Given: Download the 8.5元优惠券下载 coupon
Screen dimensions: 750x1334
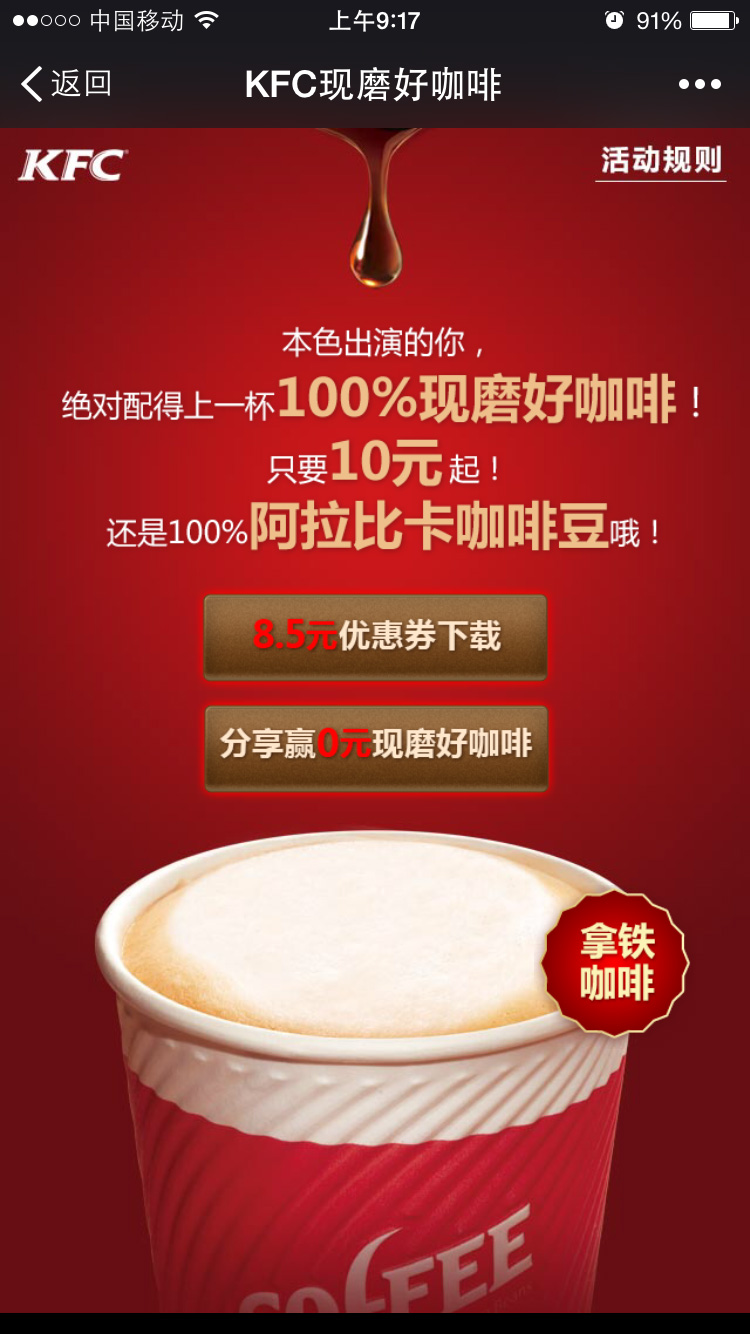Looking at the screenshot, I should [x=375, y=637].
